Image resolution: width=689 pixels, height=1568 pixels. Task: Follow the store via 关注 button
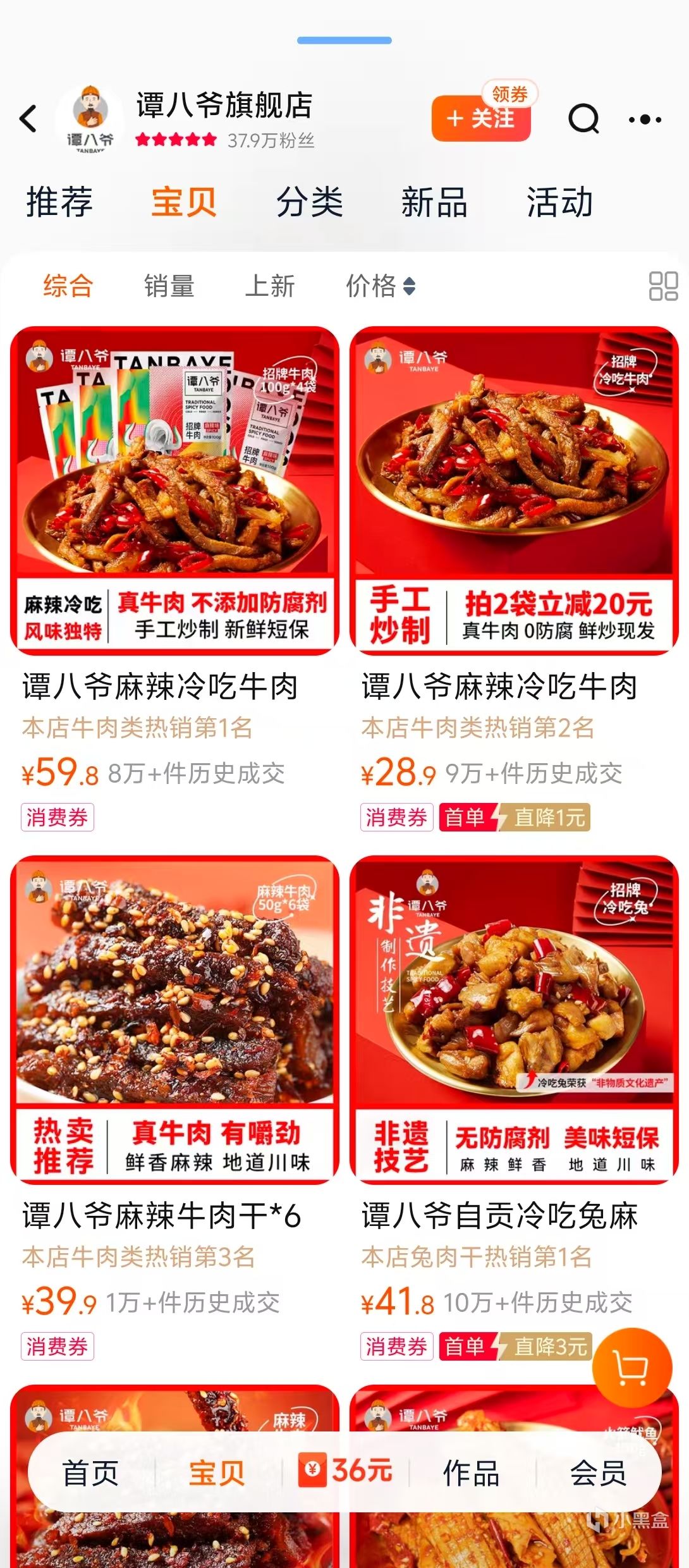tap(480, 119)
